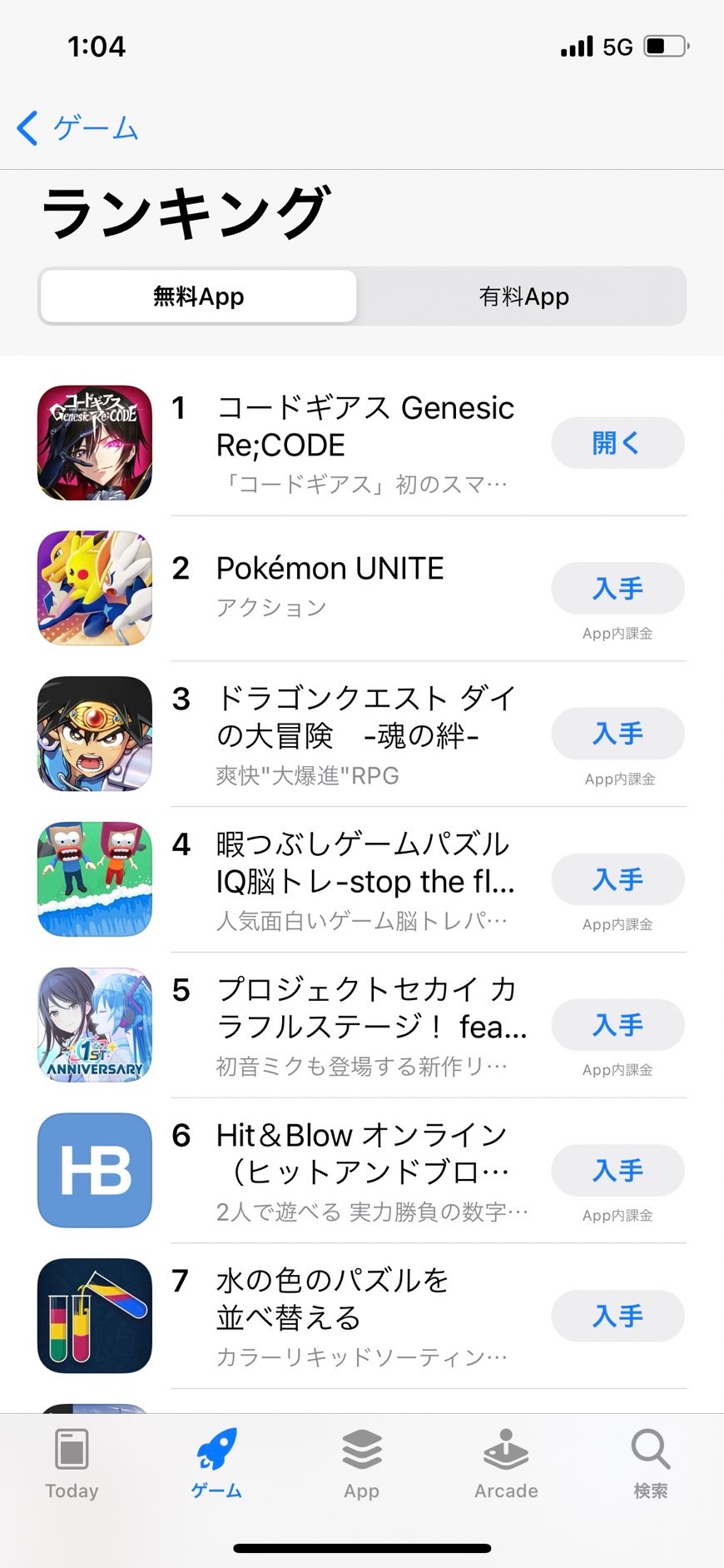Switch to the Today tab
This screenshot has width=724, height=1568.
(72, 1463)
